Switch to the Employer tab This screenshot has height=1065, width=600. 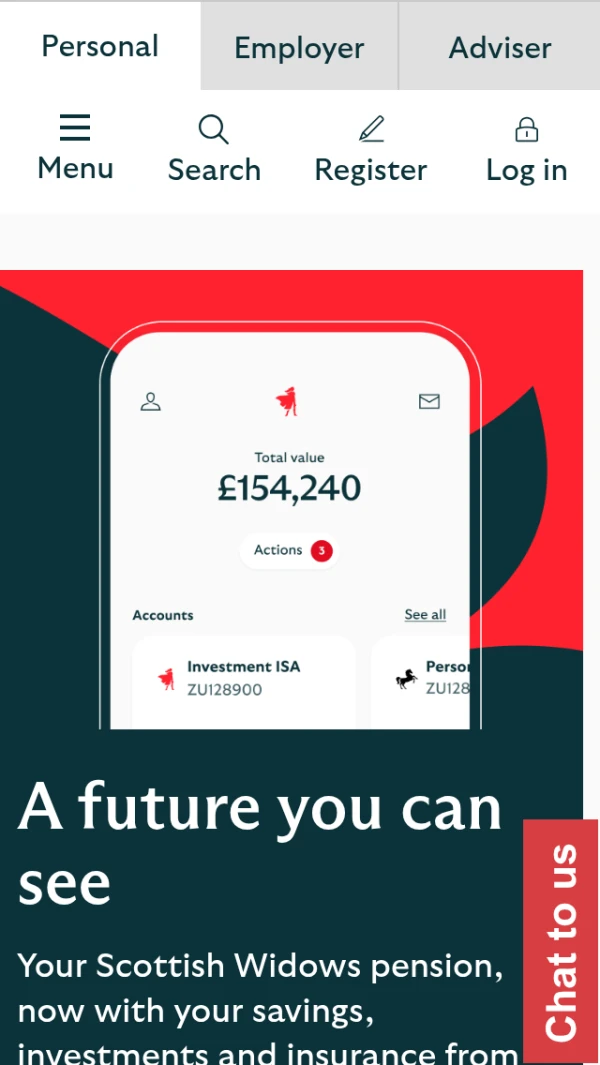(299, 47)
